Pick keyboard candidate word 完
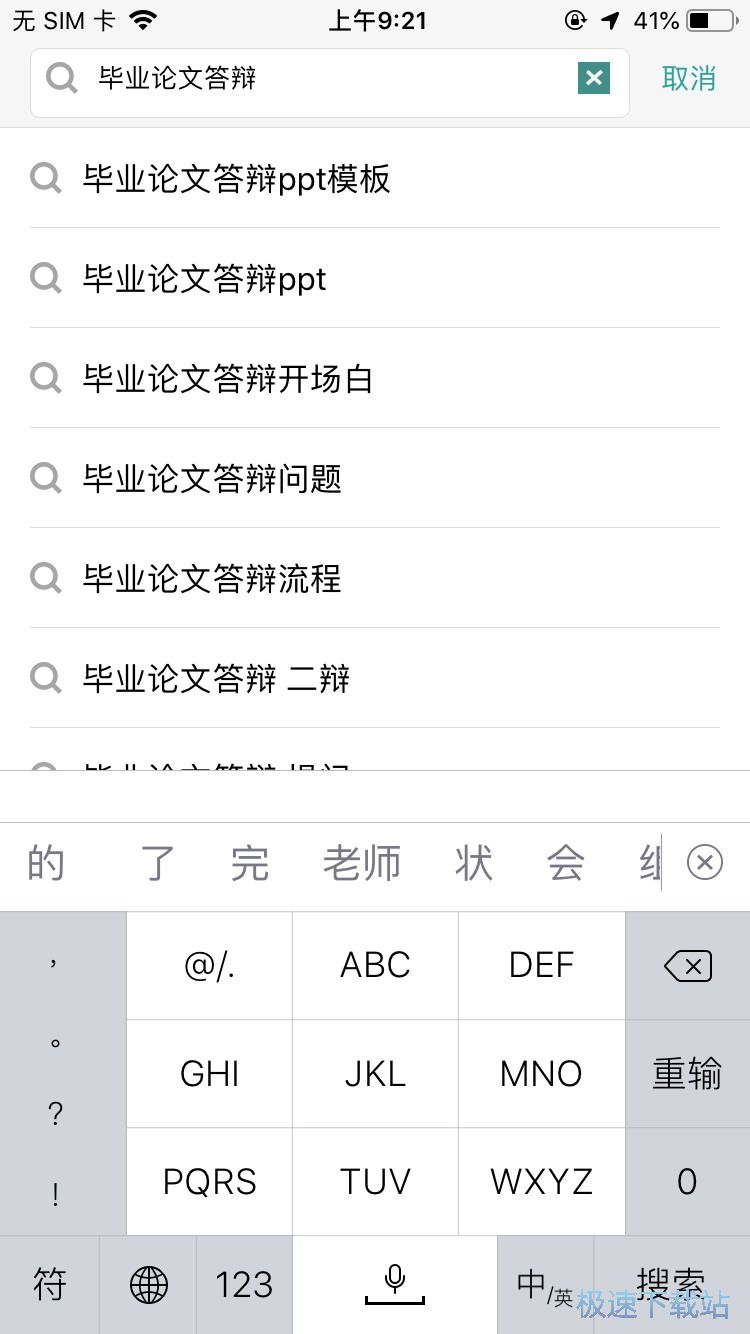Viewport: 750px width, 1334px height. pos(249,863)
